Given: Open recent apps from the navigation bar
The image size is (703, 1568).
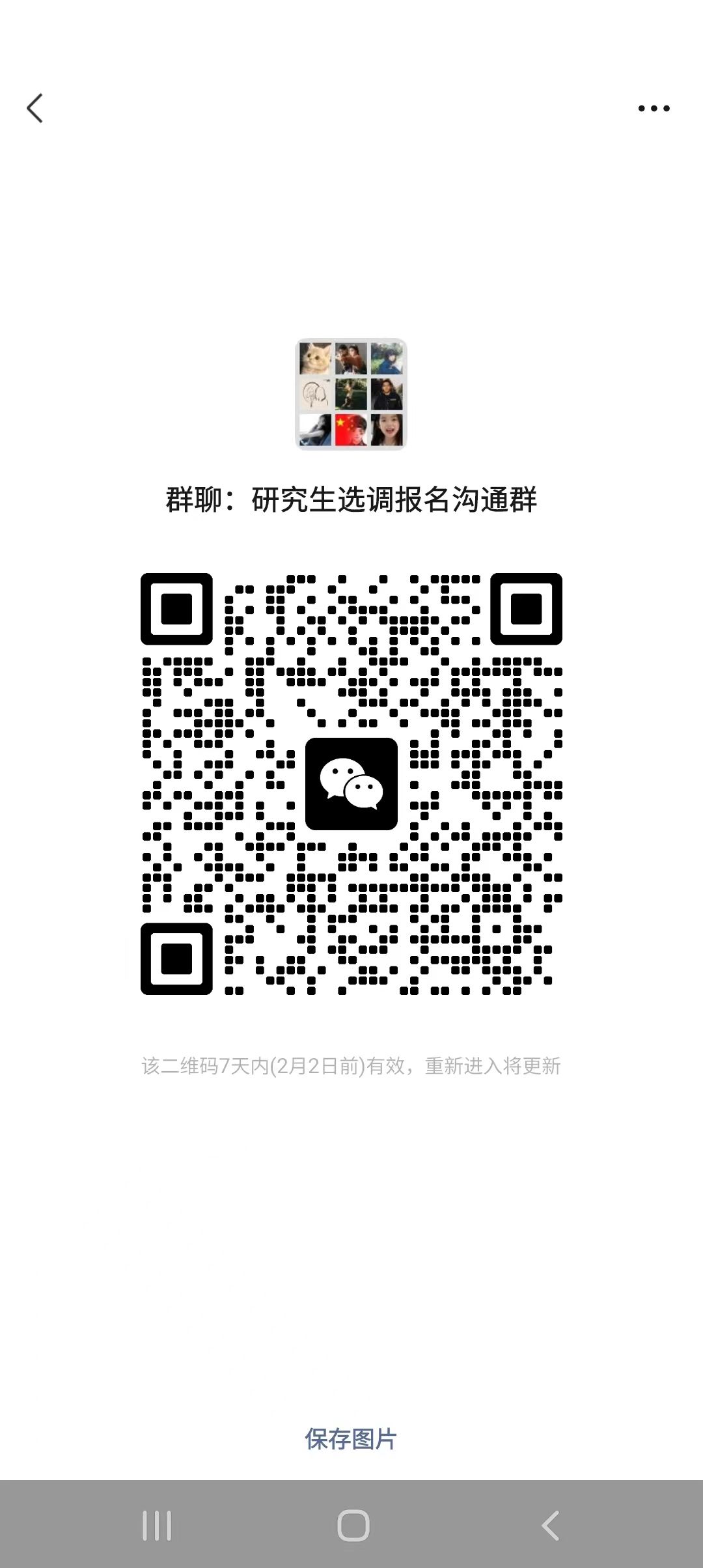Looking at the screenshot, I should [157, 1526].
